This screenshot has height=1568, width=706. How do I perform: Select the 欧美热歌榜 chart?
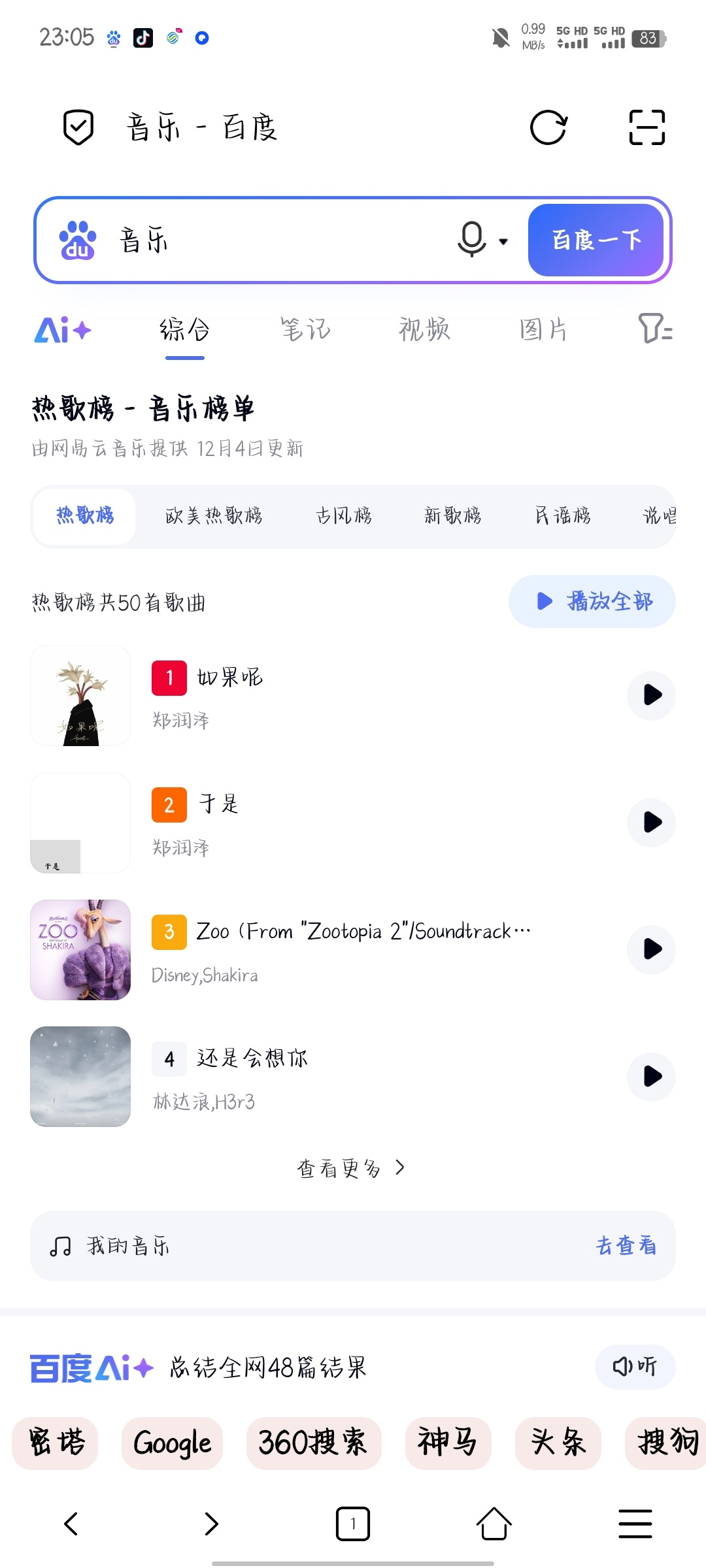point(214,516)
